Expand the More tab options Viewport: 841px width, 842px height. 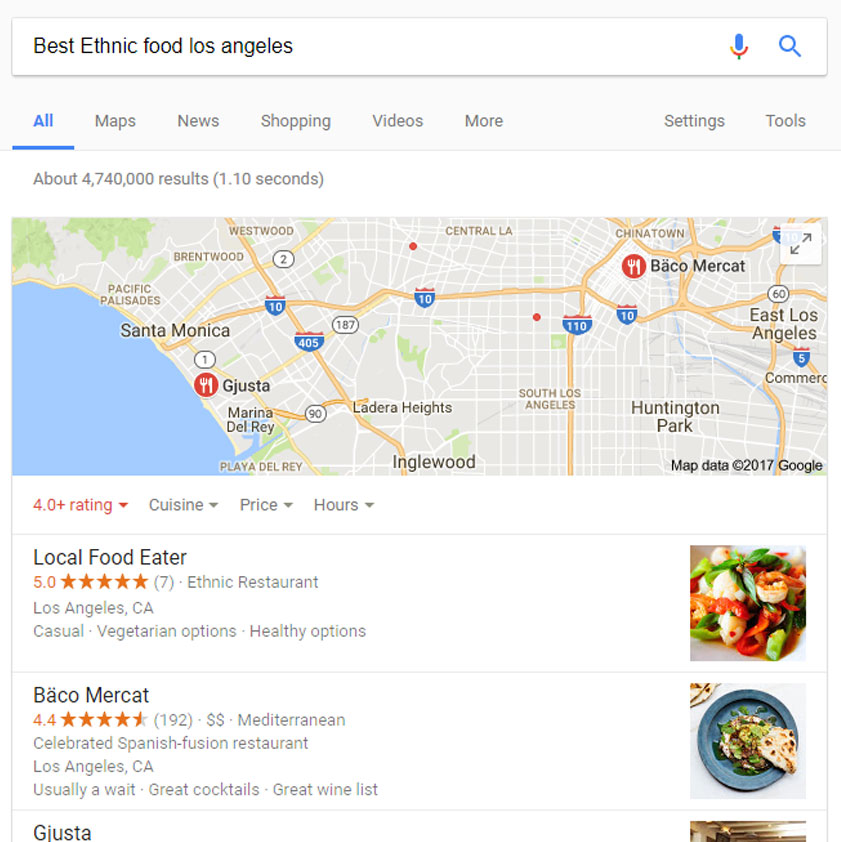pos(483,121)
